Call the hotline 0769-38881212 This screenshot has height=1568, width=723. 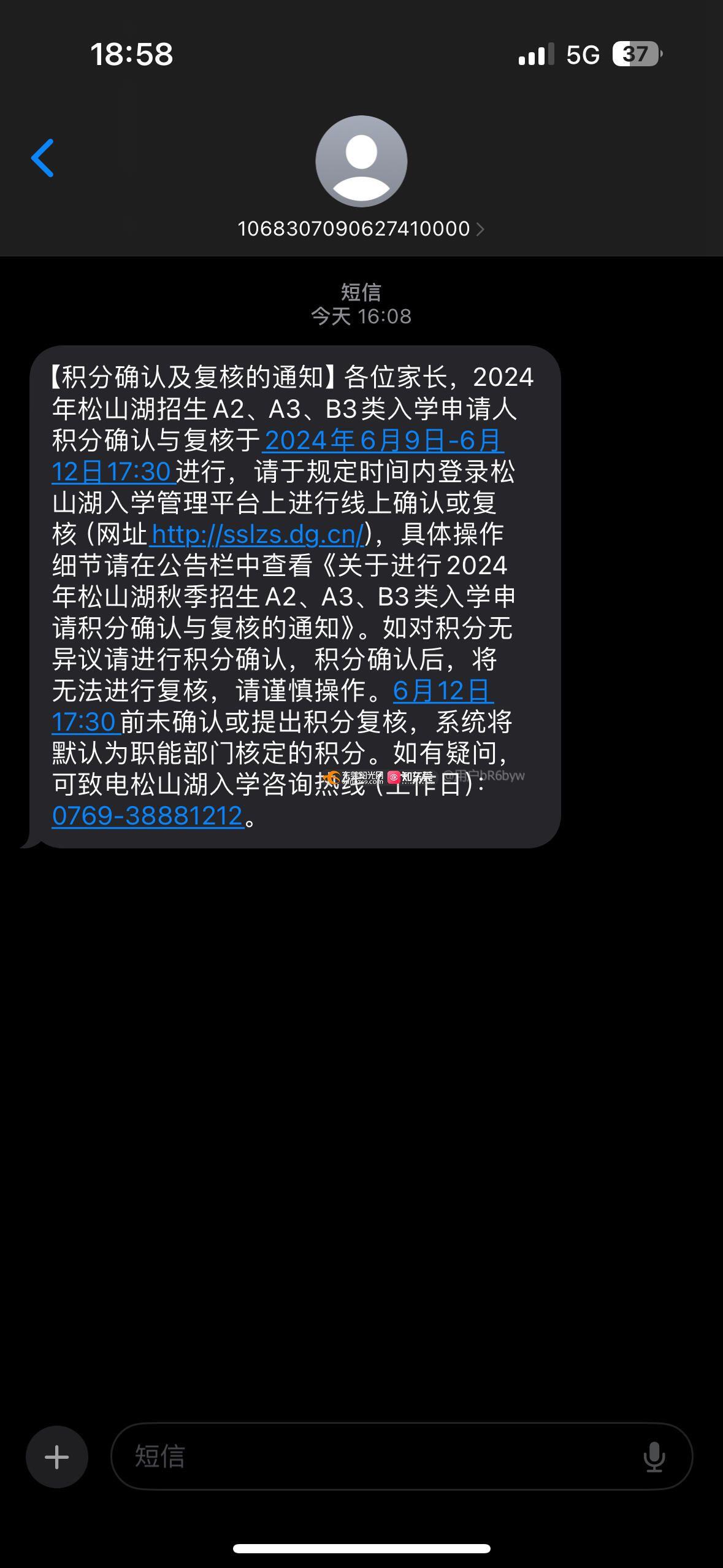[x=148, y=816]
